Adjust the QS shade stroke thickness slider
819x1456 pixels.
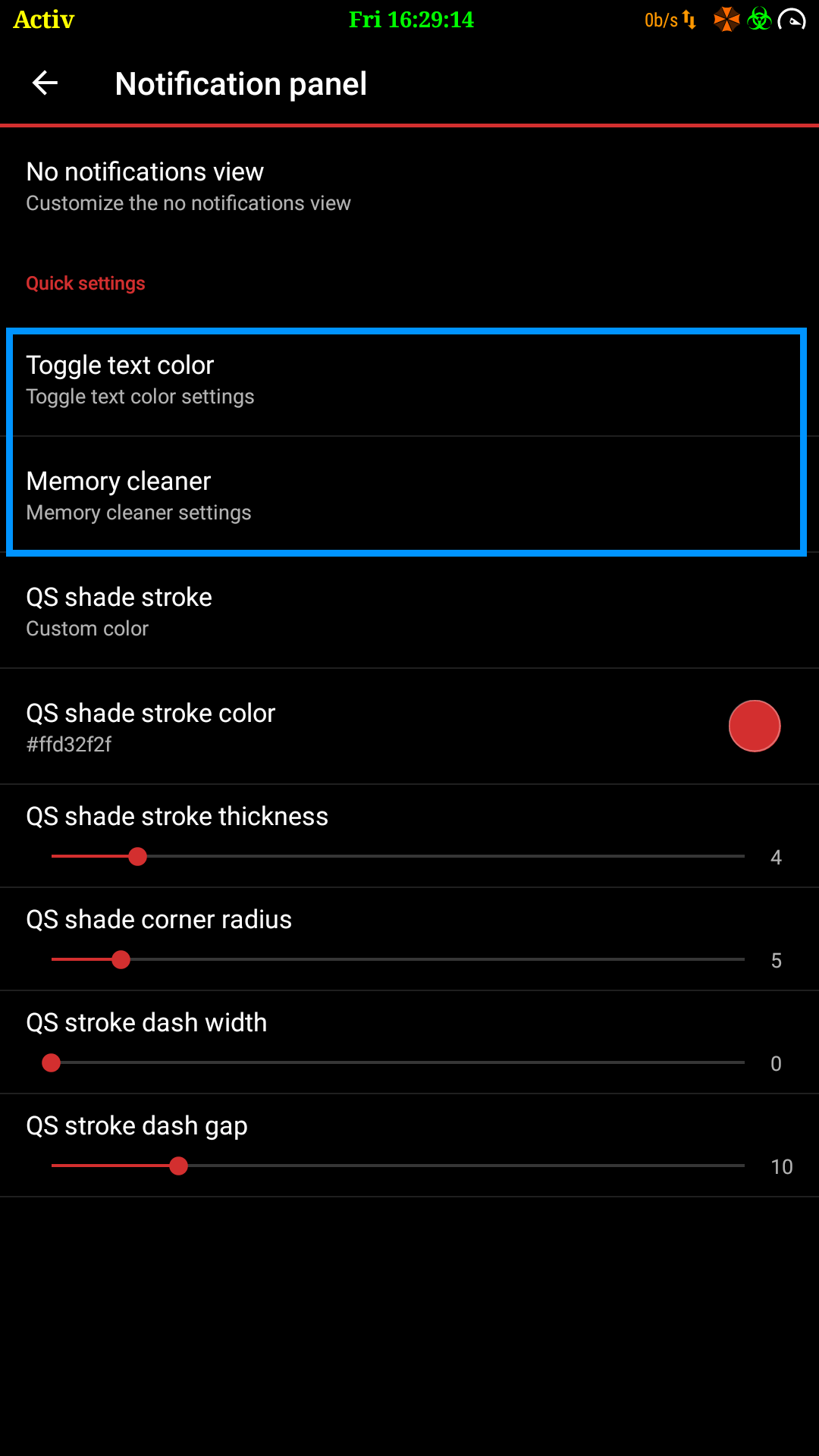click(137, 857)
